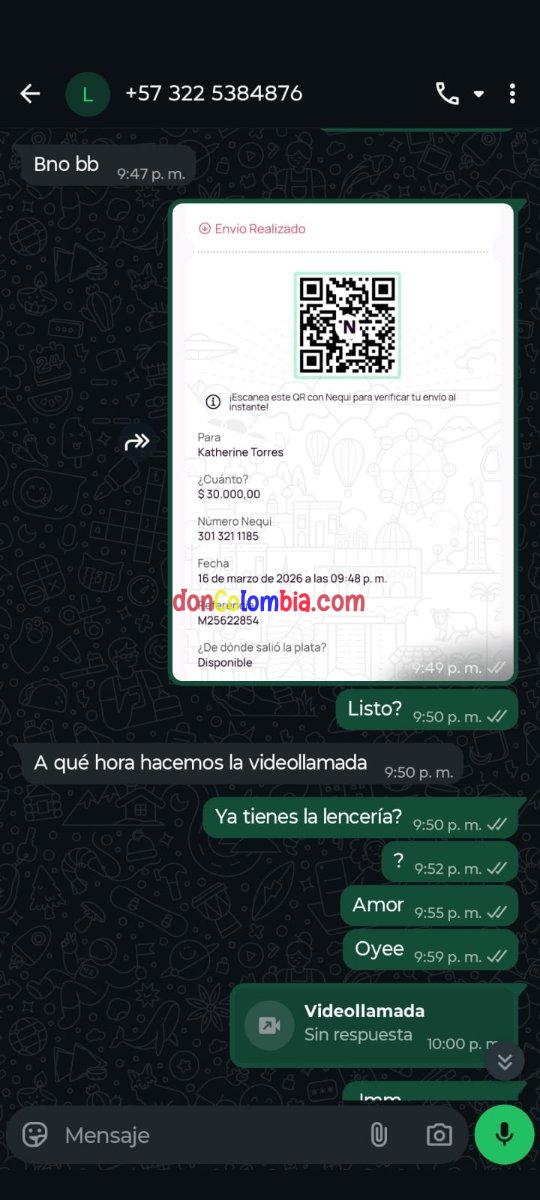Open contact info for +57 322 5384876
The height and width of the screenshot is (1200, 540).
click(x=213, y=94)
